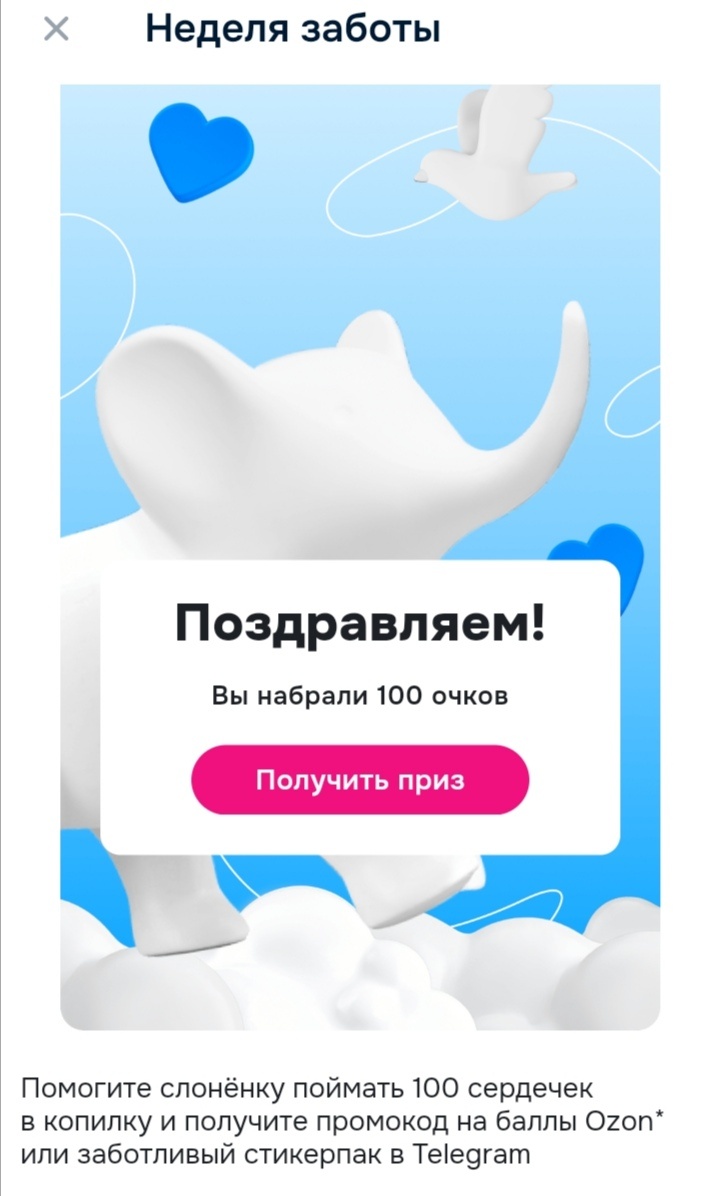Screen dimensions: 720x1196
Task: Click the «Поздравляем!» heading on the white card
Action: [x=360, y=622]
